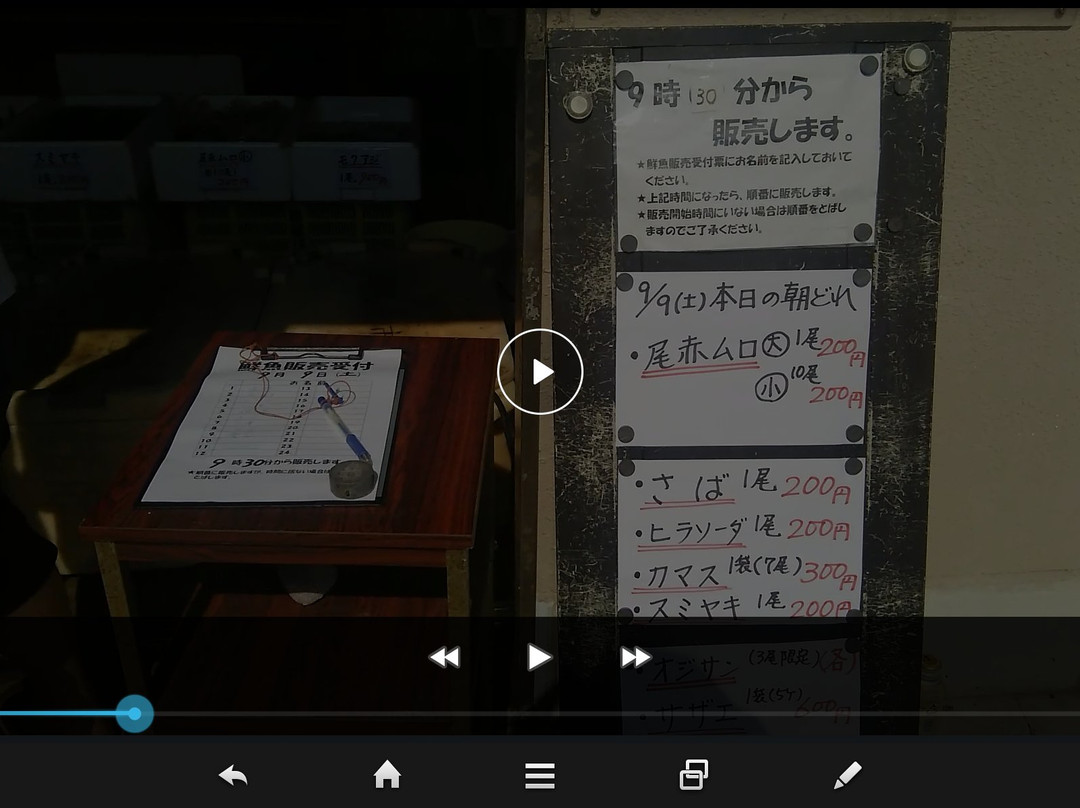Fast forward the video

coord(635,657)
